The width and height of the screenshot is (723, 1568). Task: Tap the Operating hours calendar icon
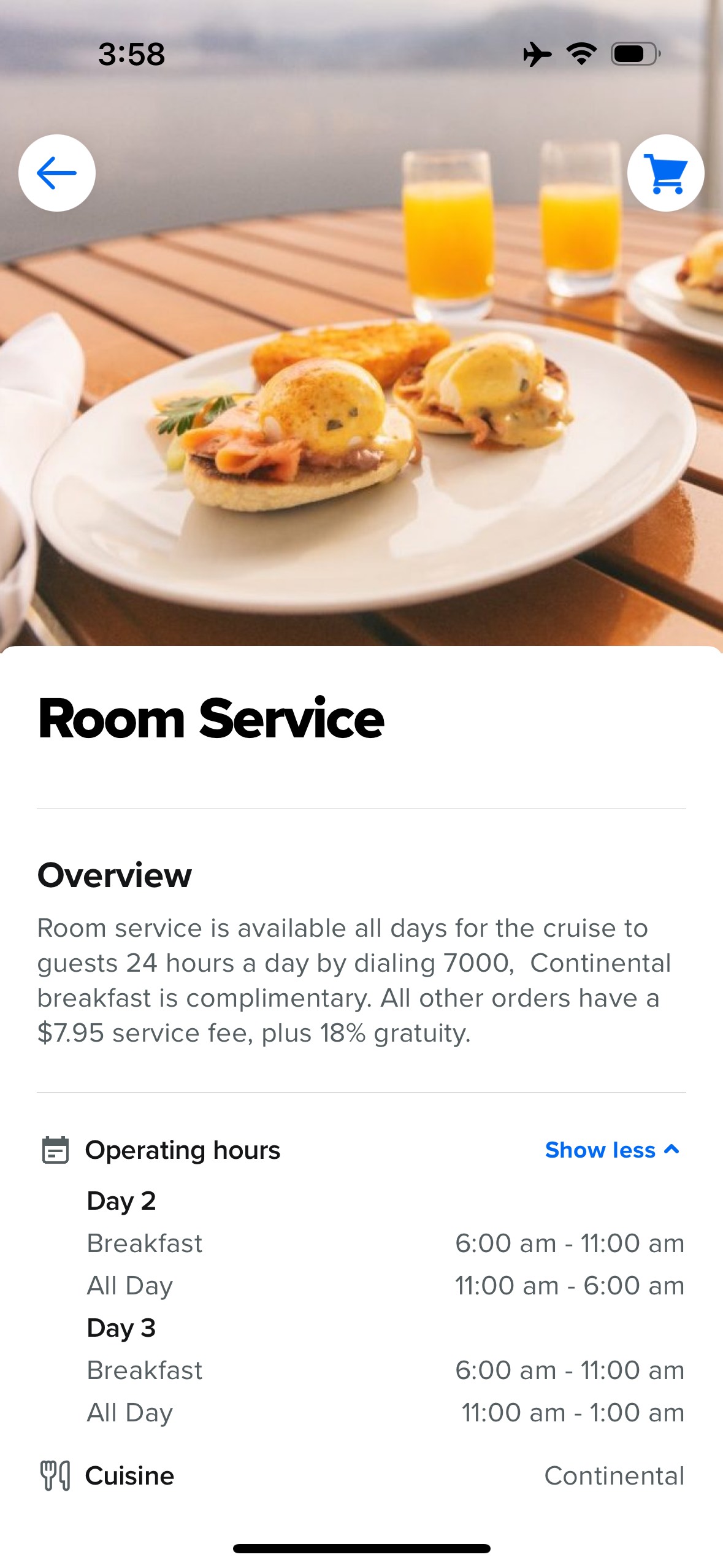pos(54,1150)
